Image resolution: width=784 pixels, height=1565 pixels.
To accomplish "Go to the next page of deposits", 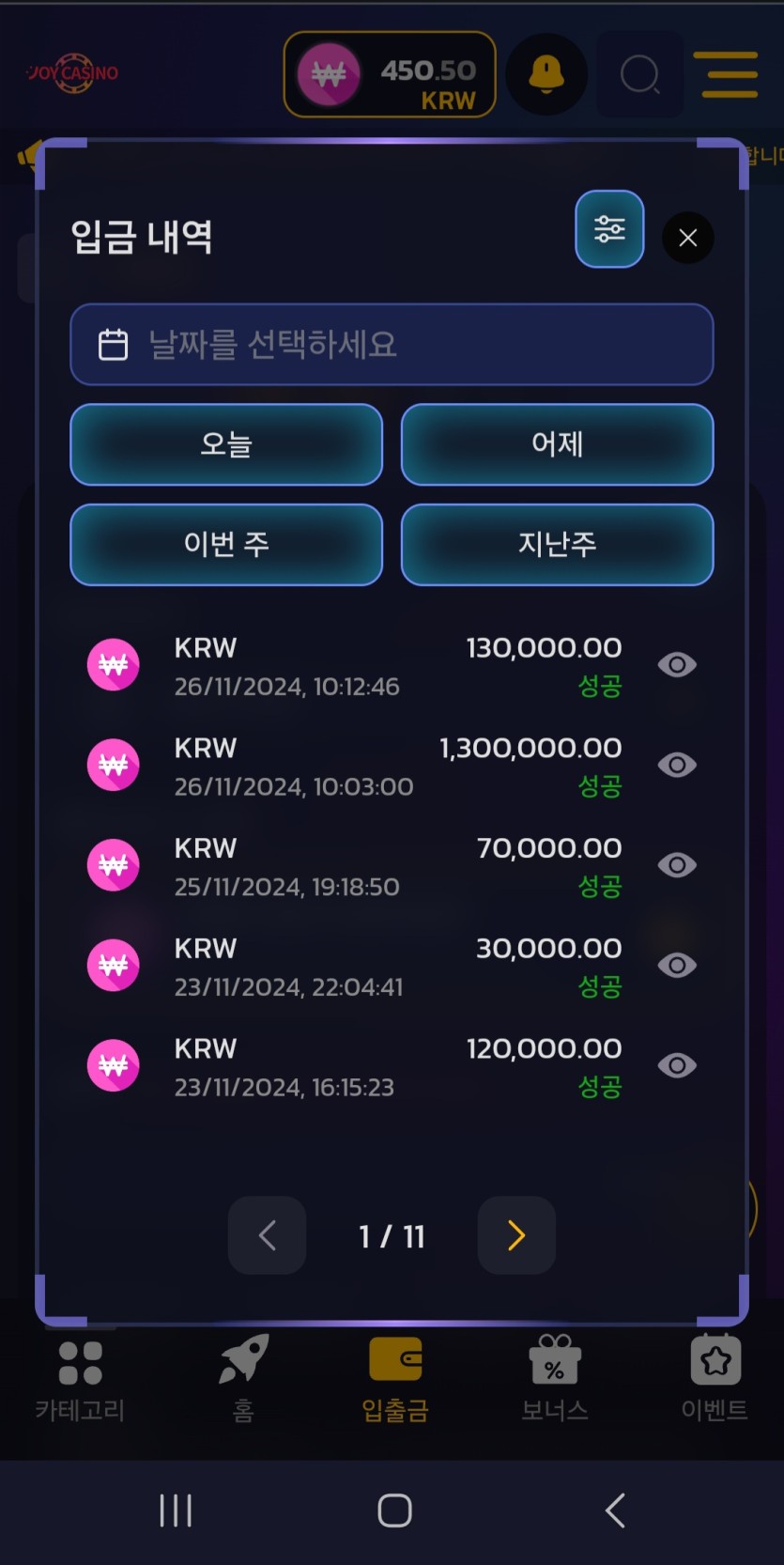I will (x=516, y=1235).
